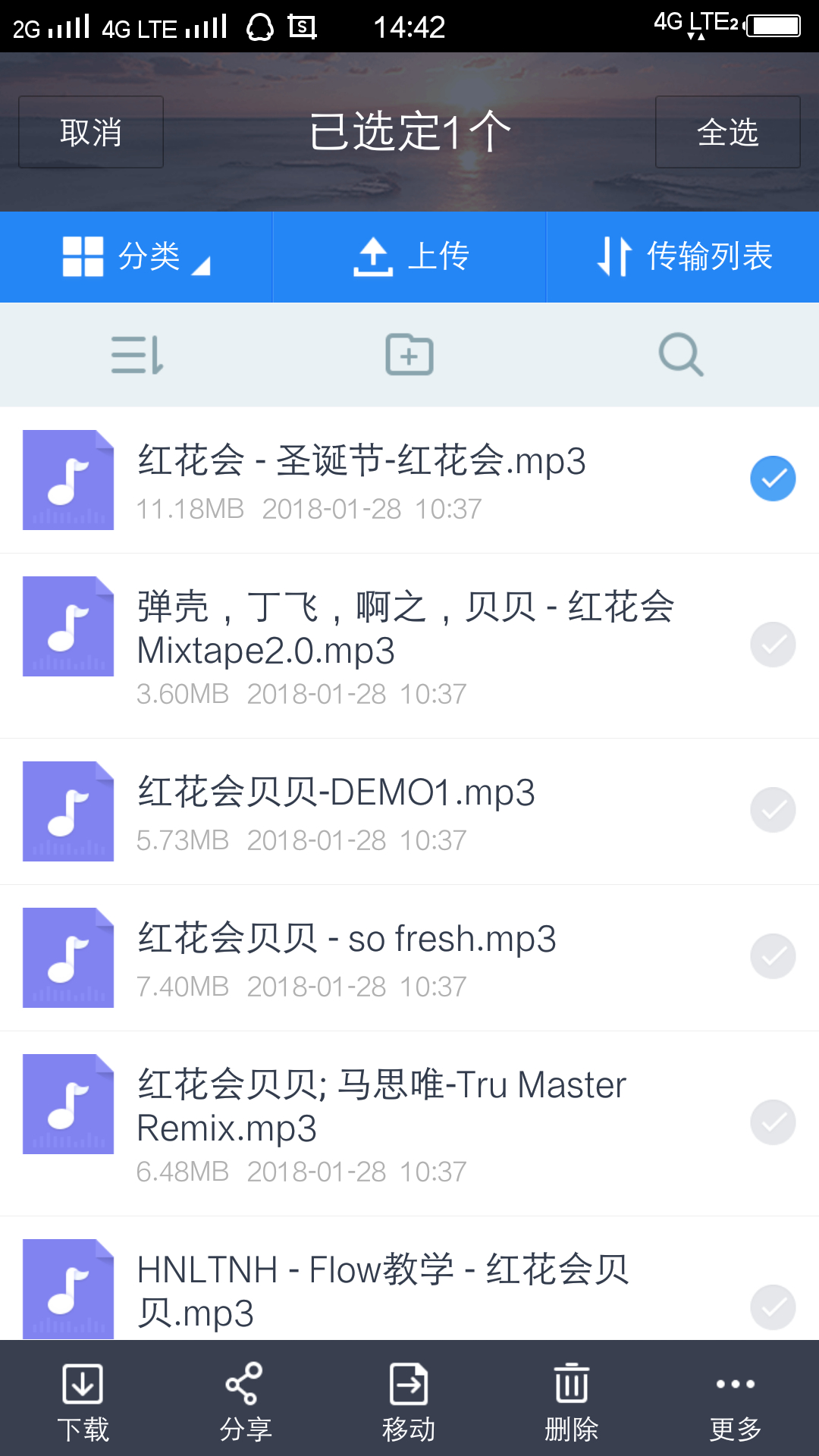Select the 红花会 Mixtape2.0.mp3 checkbox
819x1456 pixels.
tap(773, 645)
